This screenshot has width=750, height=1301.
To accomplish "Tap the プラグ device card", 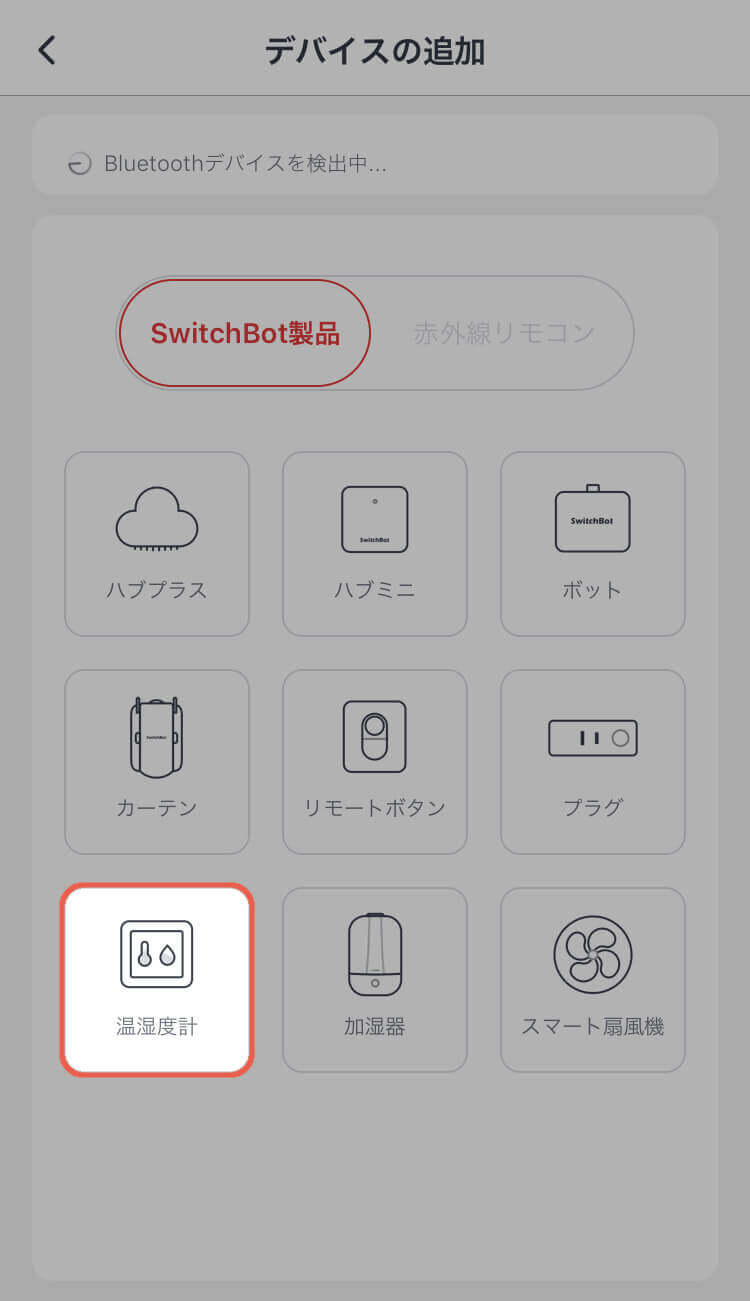I will pyautogui.click(x=593, y=762).
